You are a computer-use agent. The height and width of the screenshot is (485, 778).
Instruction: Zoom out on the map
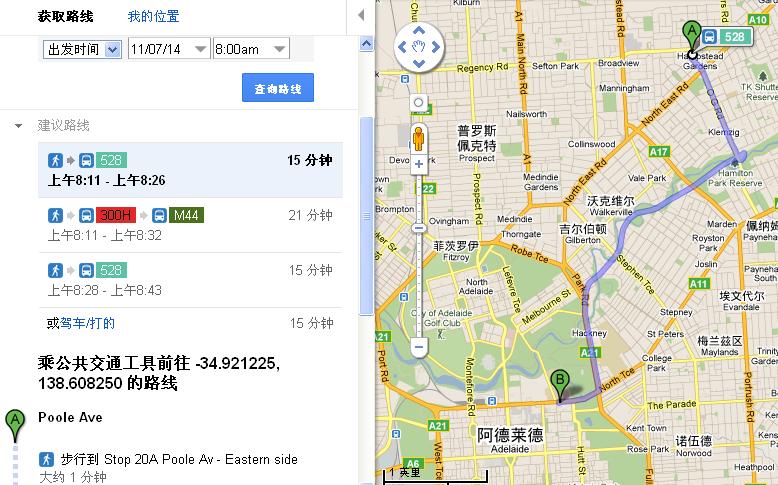coord(419,347)
